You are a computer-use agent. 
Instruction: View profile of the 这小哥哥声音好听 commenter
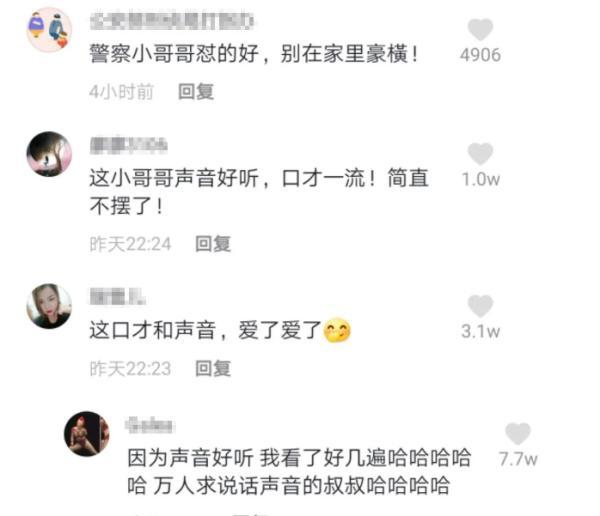point(48,153)
